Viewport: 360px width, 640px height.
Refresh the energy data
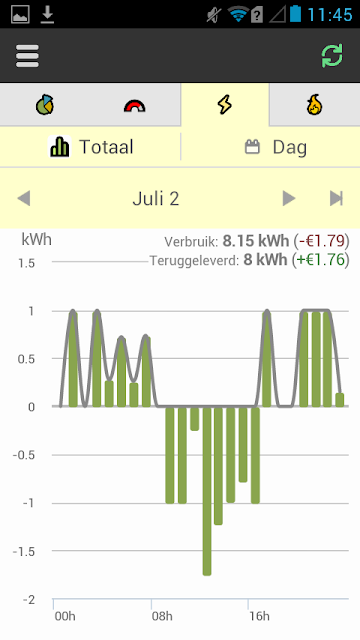[332, 56]
